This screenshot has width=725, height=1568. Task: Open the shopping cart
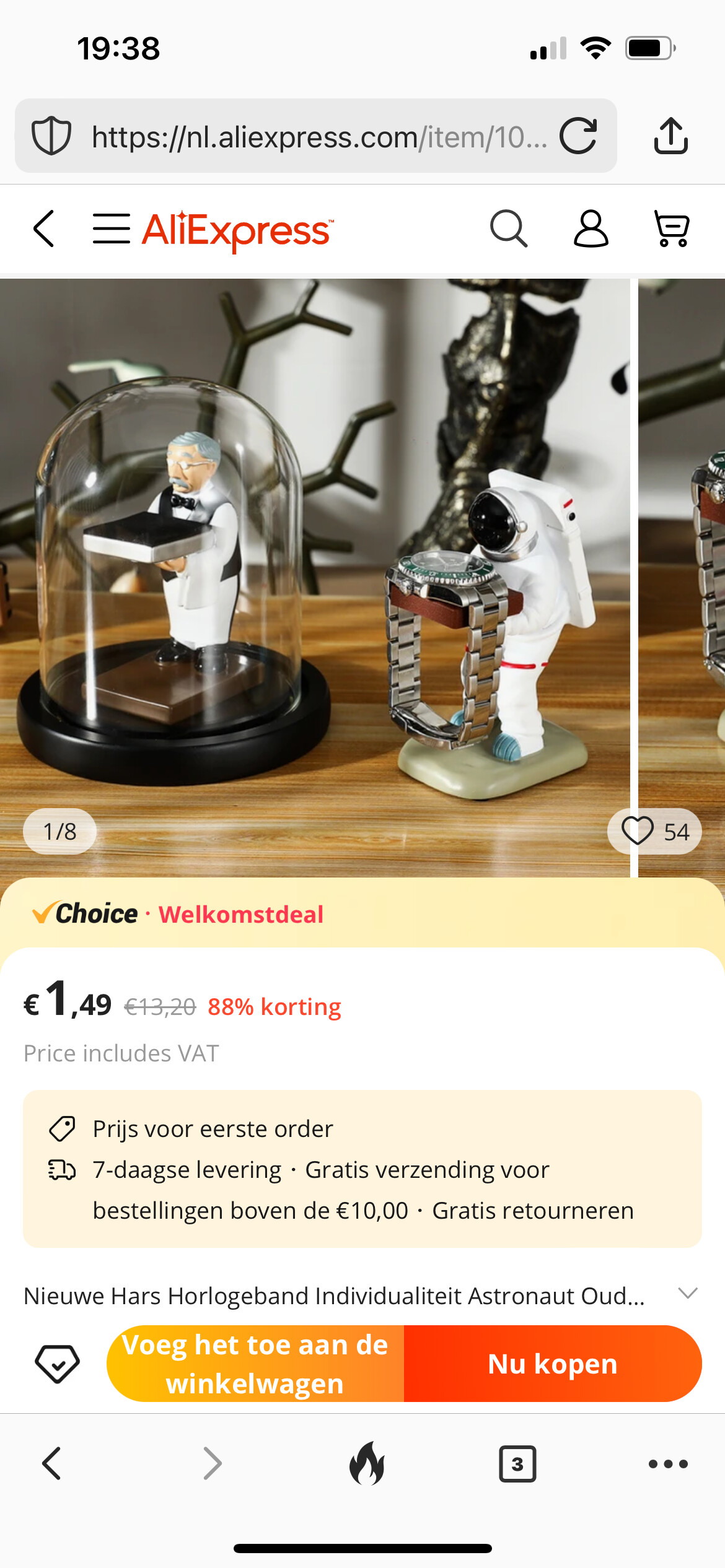pyautogui.click(x=672, y=229)
